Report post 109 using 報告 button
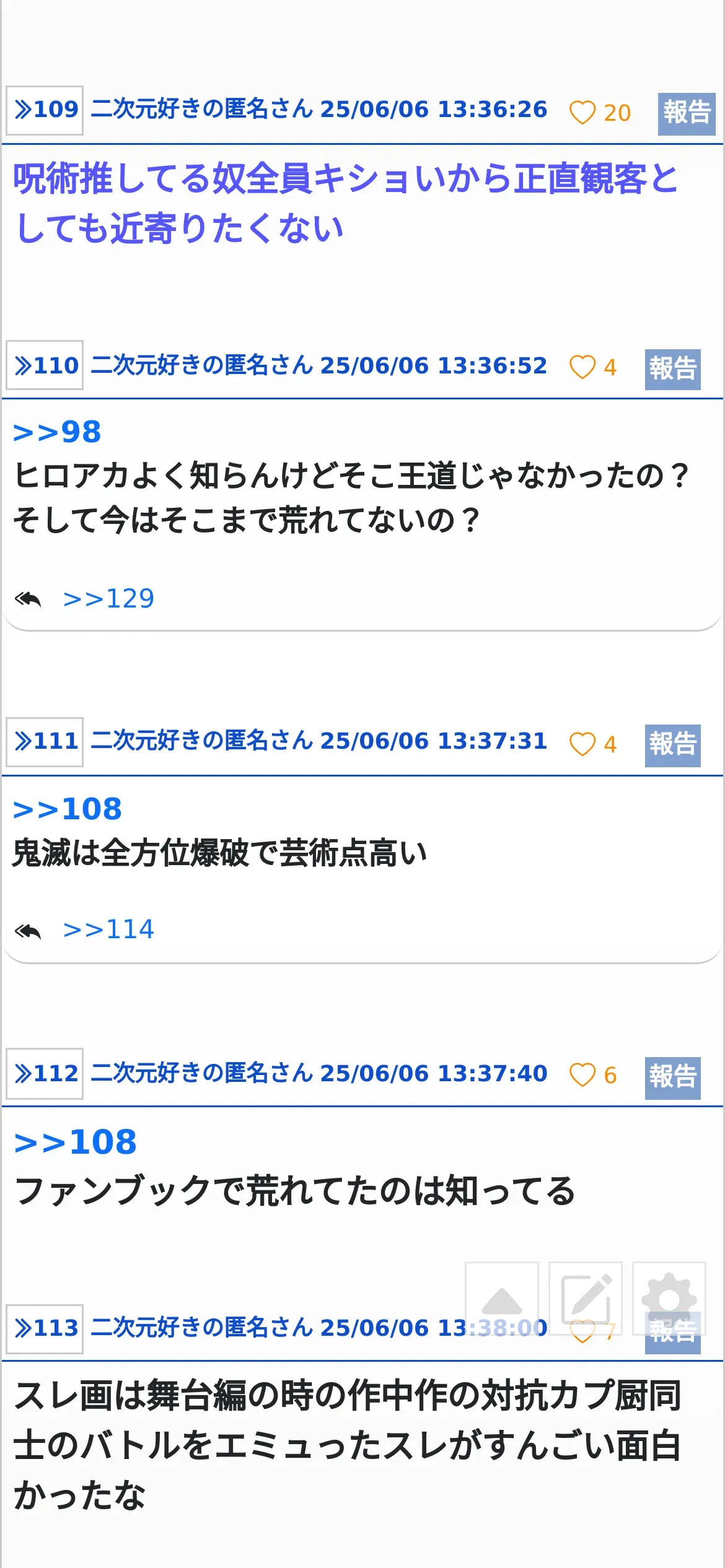Viewport: 725px width, 1568px height. pyautogui.click(x=687, y=114)
